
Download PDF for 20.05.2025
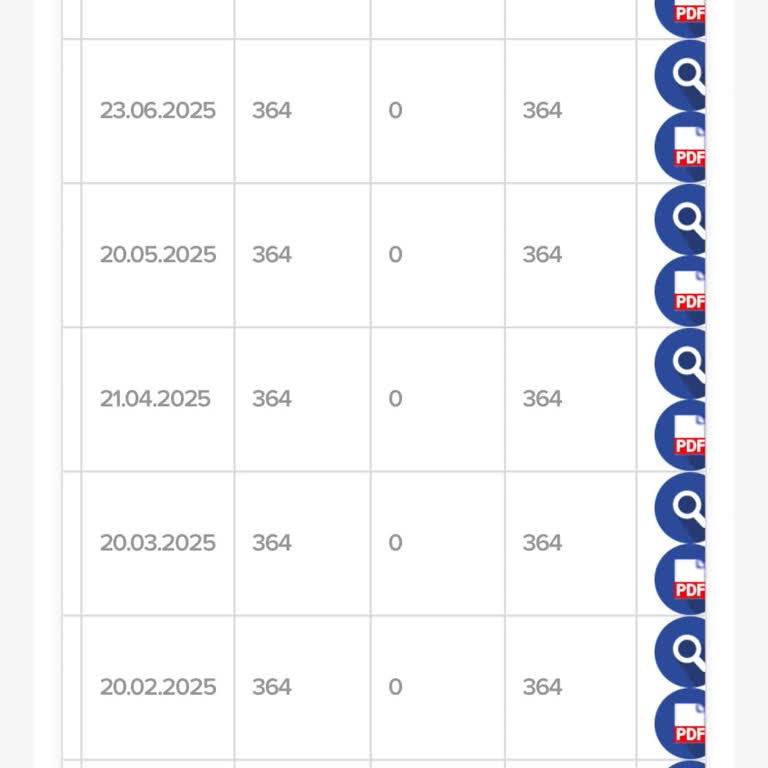coord(684,292)
